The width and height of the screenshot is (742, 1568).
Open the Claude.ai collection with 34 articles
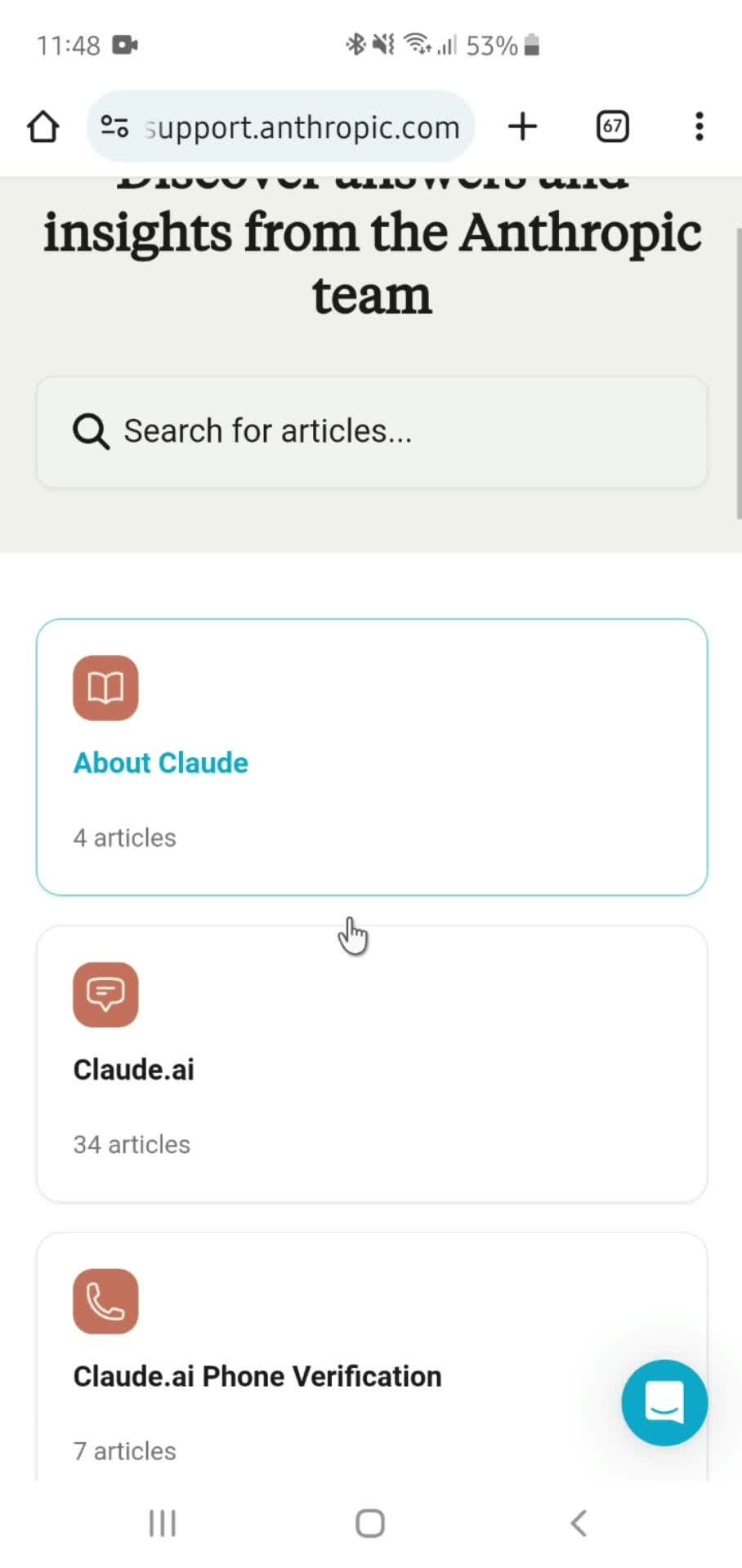372,1063
